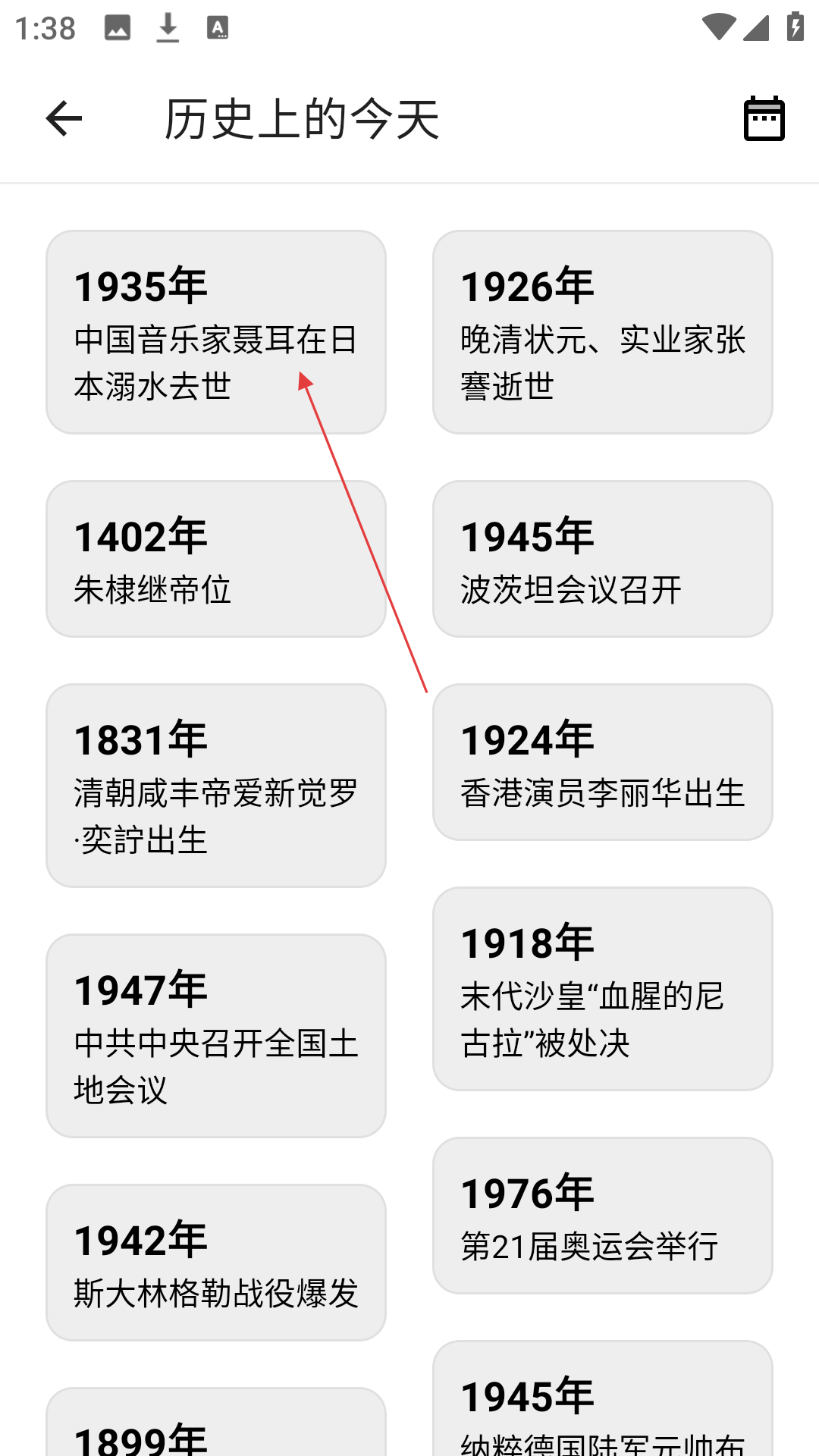Open the 1935年 聂耳溺水去世 card
This screenshot has height=1456, width=819.
click(216, 332)
